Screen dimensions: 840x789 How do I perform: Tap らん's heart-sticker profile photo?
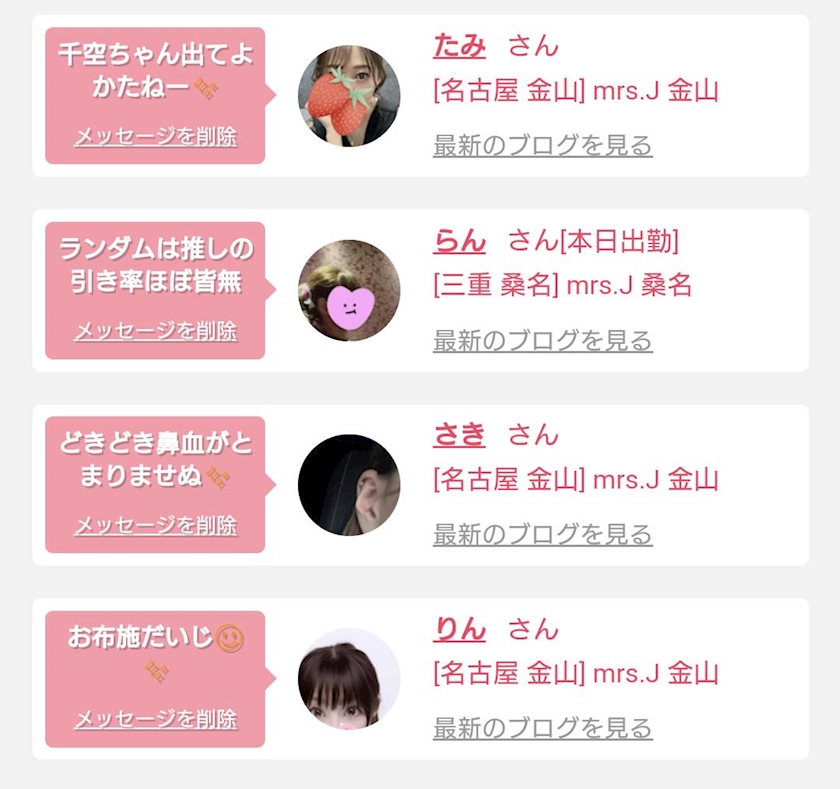tap(349, 290)
